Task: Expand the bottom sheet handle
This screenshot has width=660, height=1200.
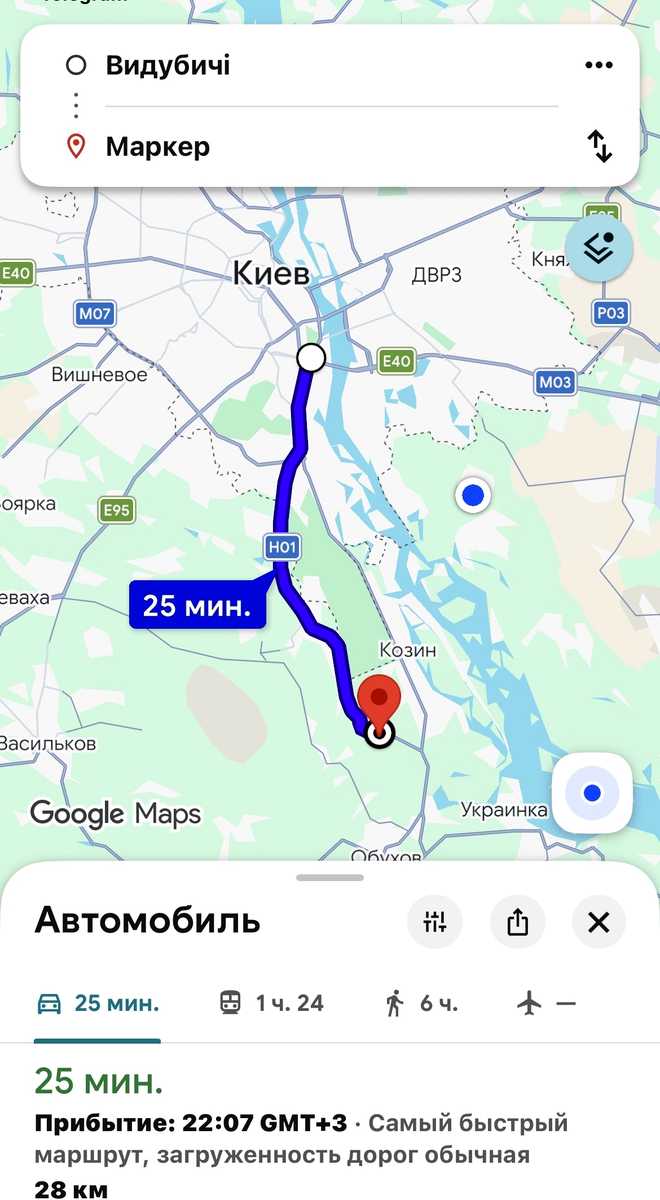Action: click(330, 877)
